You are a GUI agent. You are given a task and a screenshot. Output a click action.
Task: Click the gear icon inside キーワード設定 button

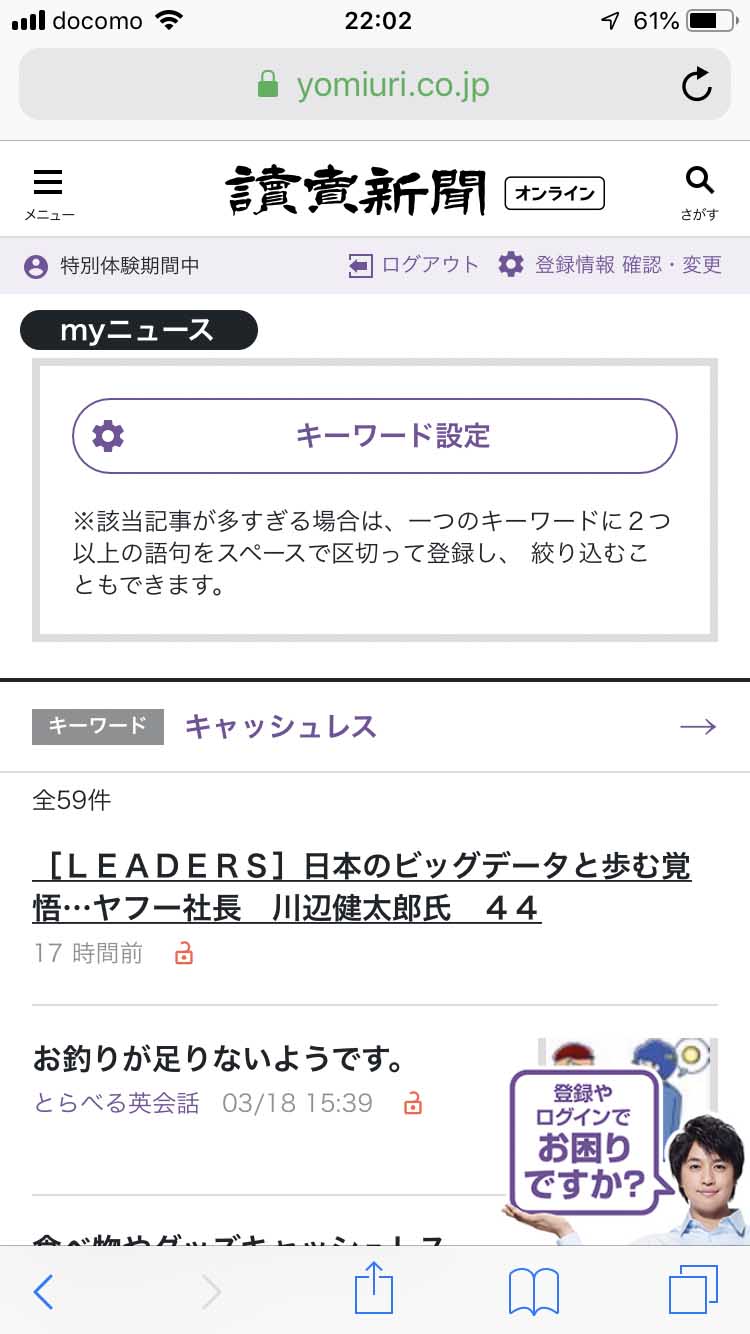tap(107, 435)
